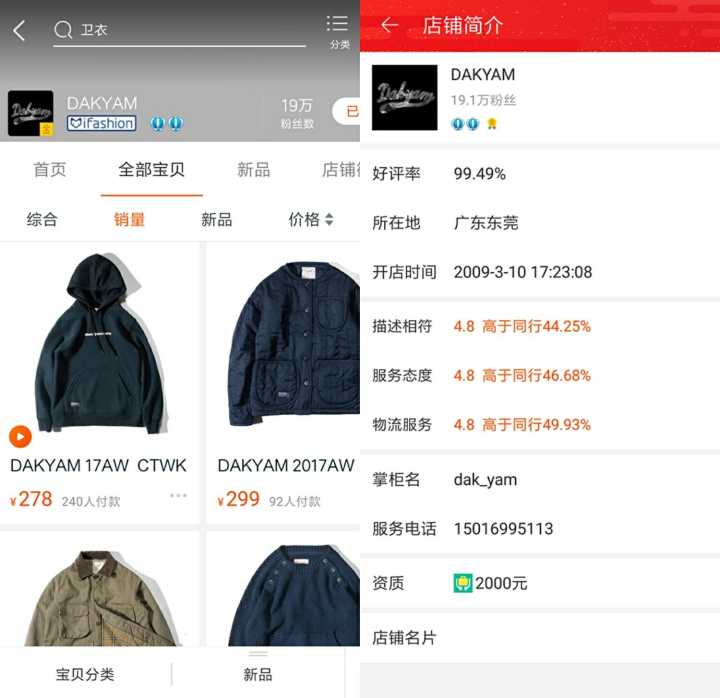The height and width of the screenshot is (698, 720).
Task: Open 宝贝分类 in the bottom bar
Action: [85, 674]
